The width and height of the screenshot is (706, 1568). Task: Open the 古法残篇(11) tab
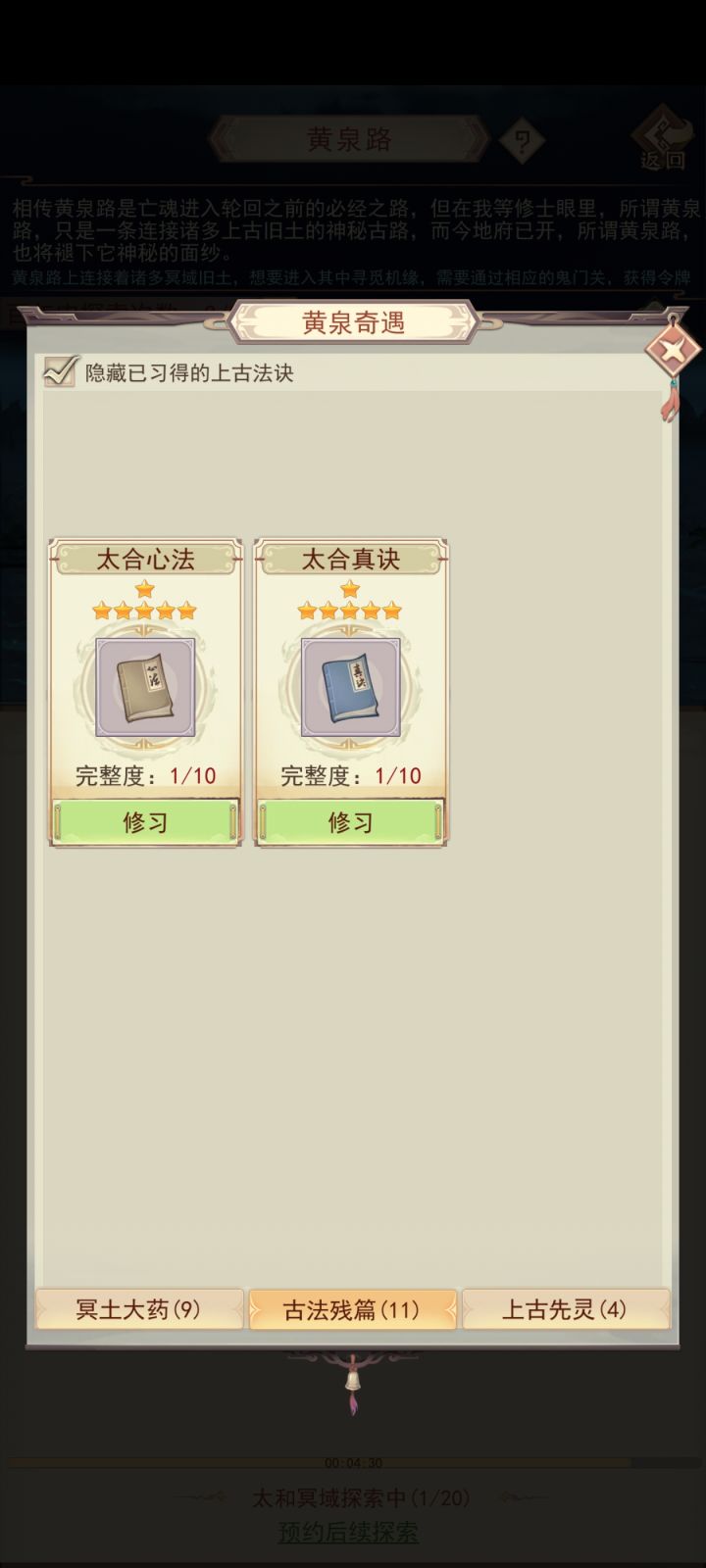(353, 1309)
